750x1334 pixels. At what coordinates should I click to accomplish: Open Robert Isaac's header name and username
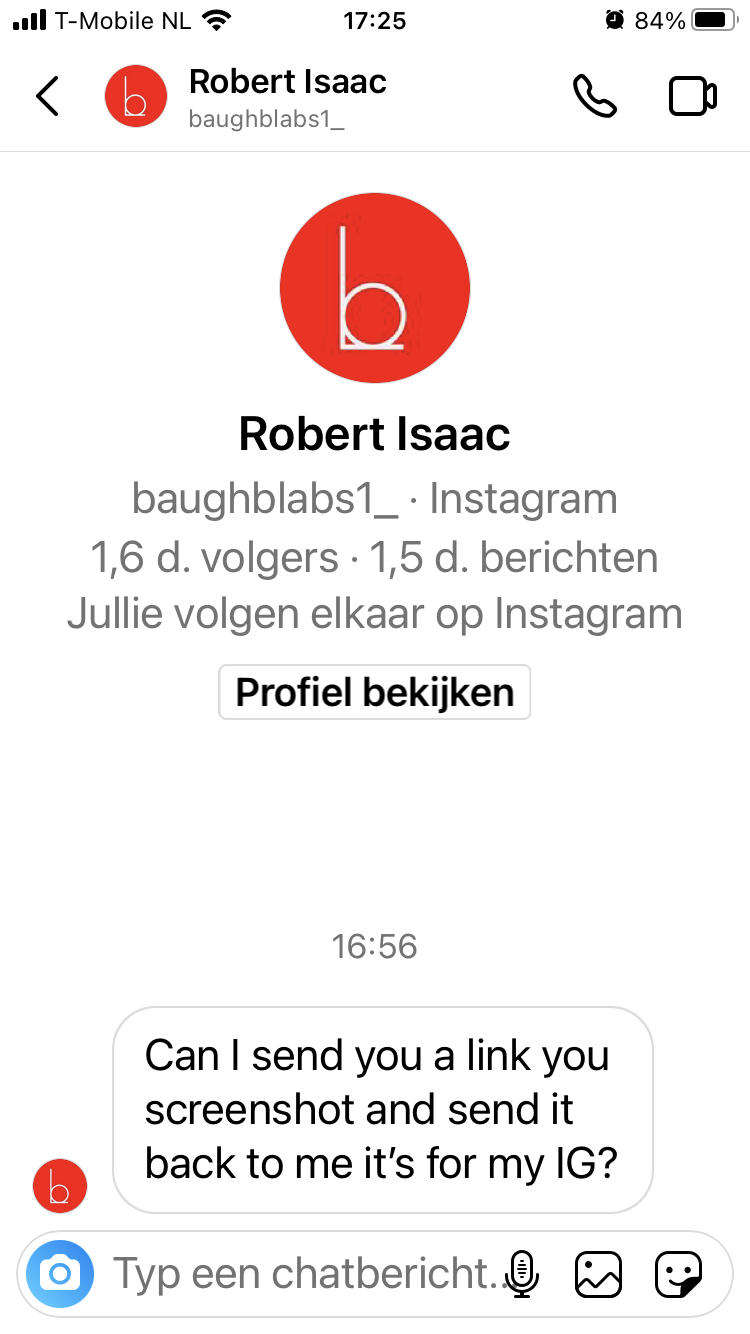(x=287, y=98)
